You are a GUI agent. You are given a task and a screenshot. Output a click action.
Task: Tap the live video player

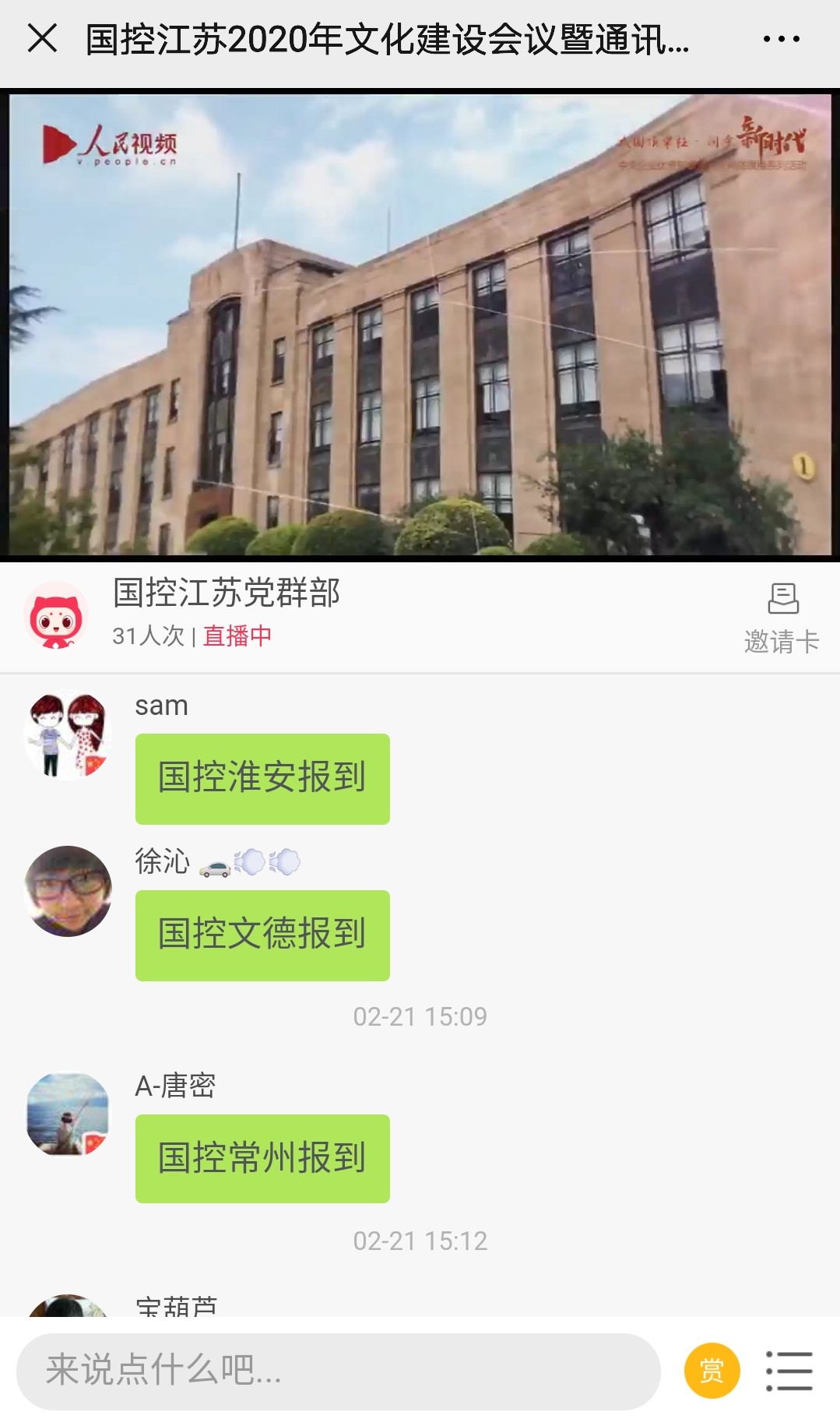click(x=420, y=324)
